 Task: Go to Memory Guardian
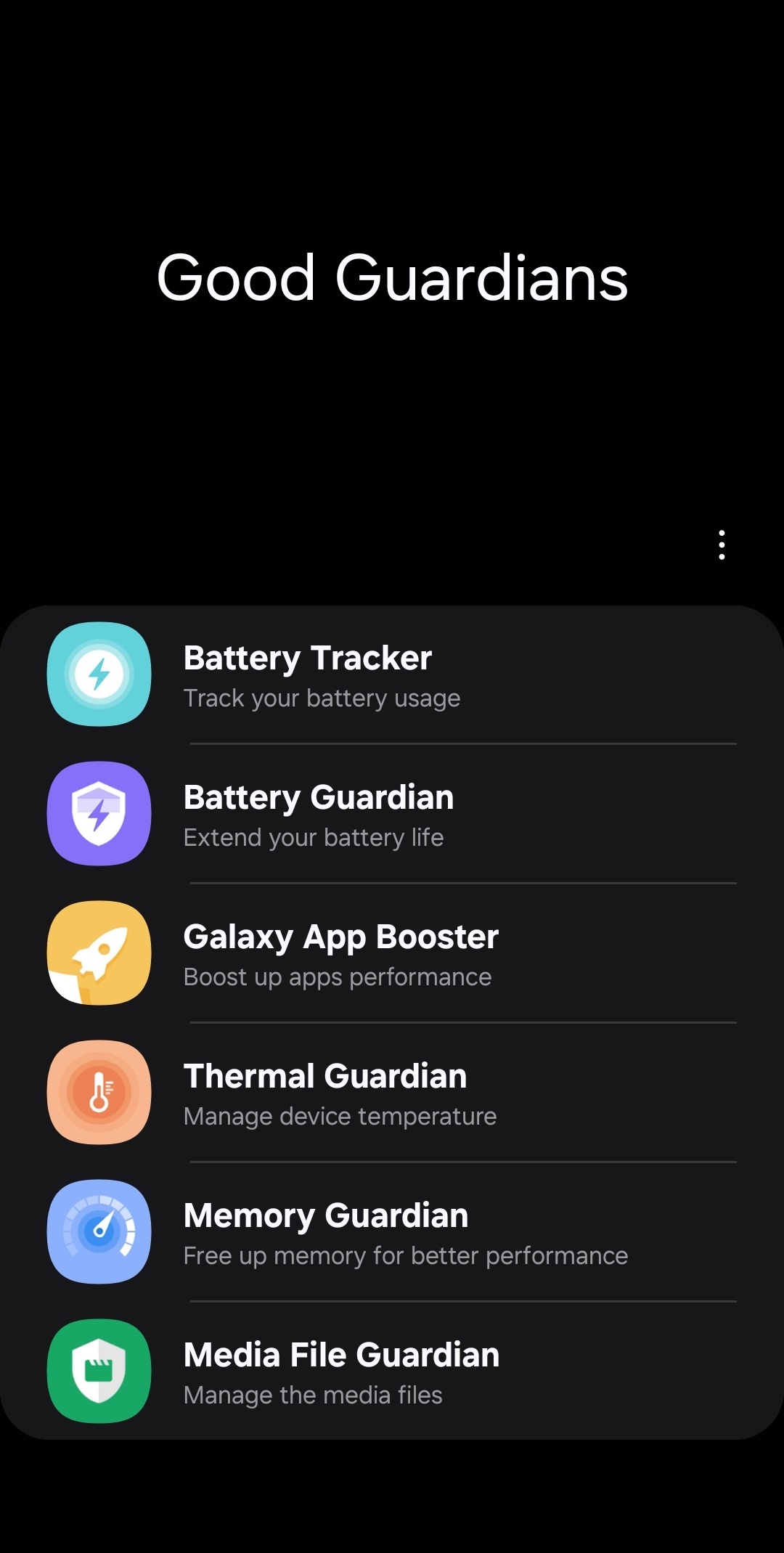coord(392,1232)
